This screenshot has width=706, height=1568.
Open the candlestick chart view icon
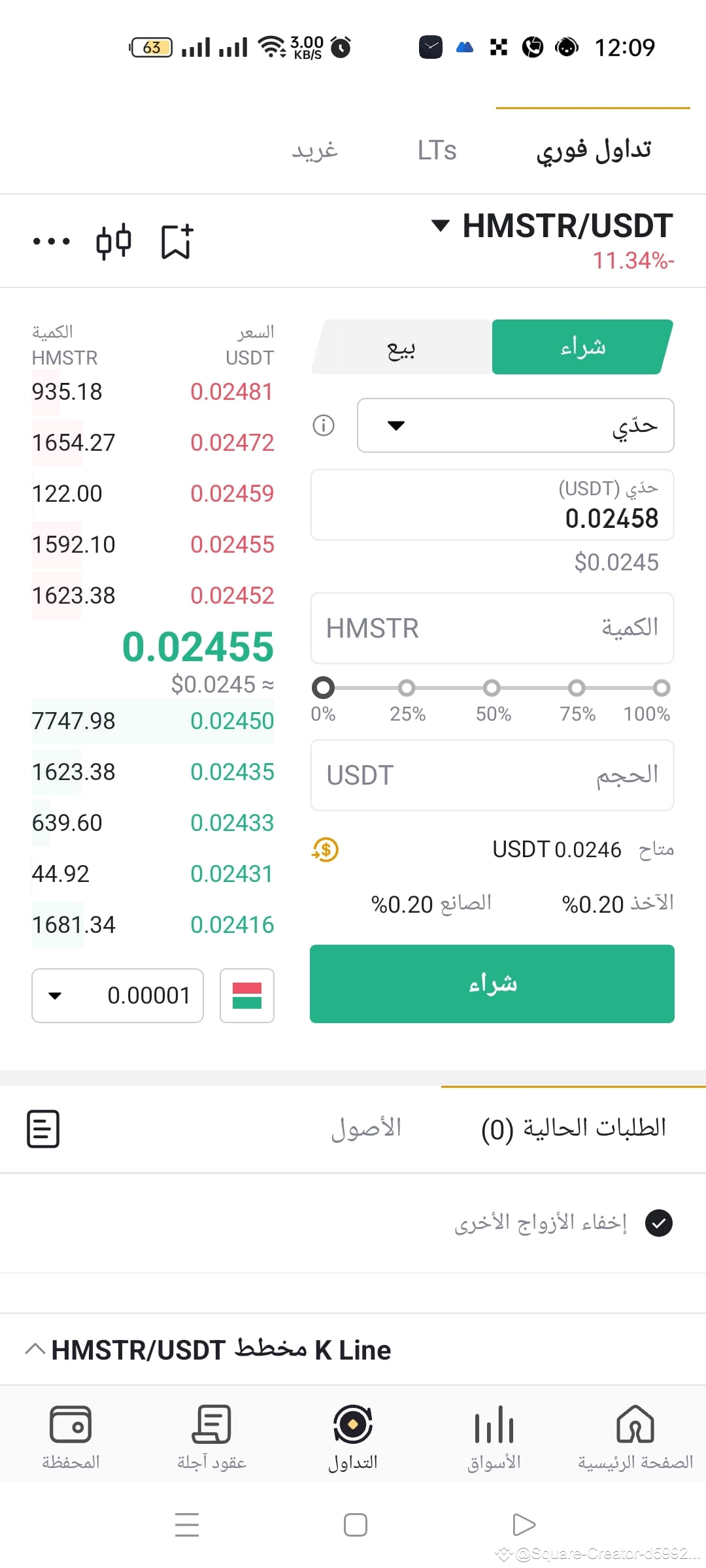[115, 240]
